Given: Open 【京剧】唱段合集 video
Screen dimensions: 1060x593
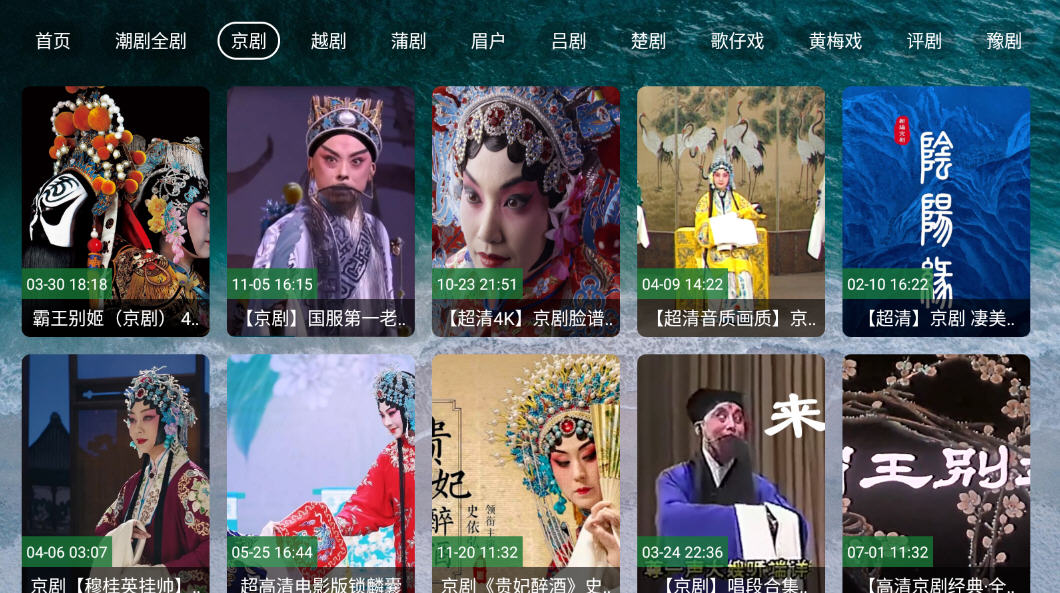Looking at the screenshot, I should (x=731, y=470).
